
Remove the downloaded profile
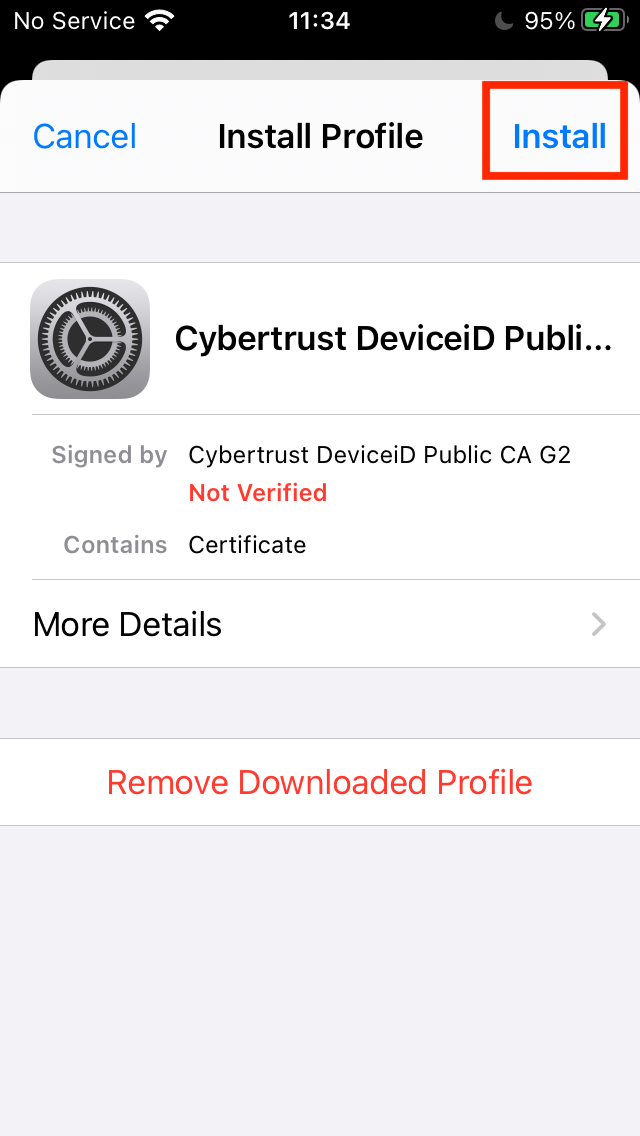(x=320, y=782)
